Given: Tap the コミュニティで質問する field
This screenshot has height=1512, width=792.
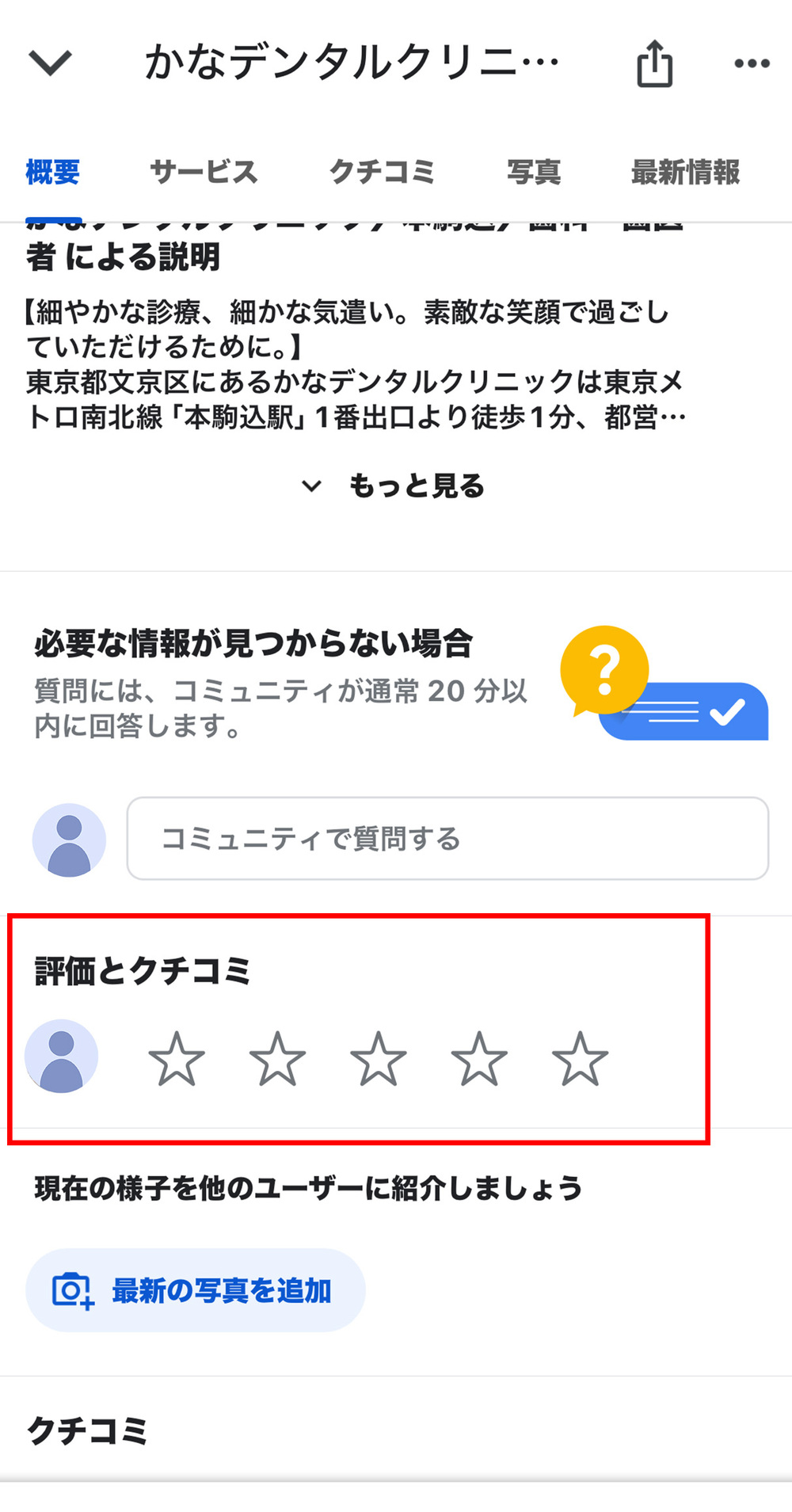Looking at the screenshot, I should click(x=447, y=839).
